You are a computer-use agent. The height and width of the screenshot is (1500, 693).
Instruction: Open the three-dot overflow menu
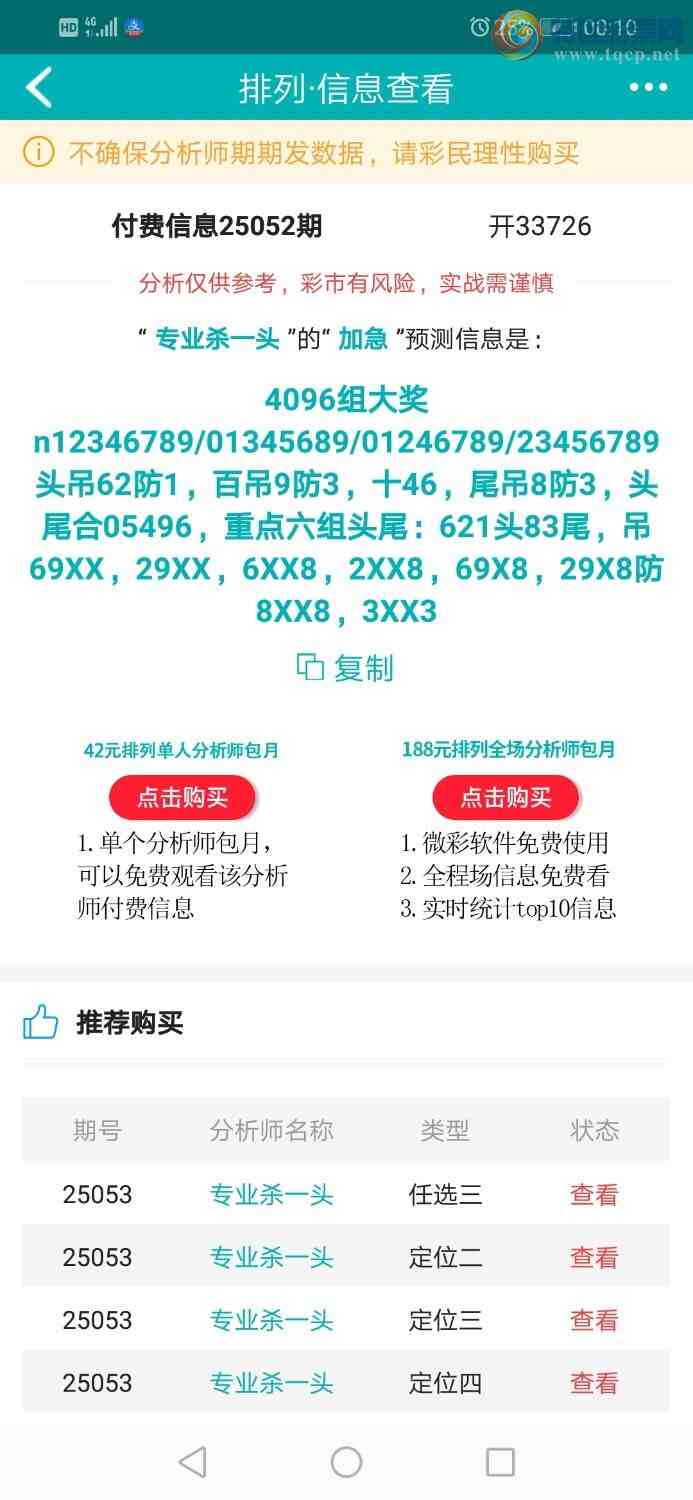[x=648, y=88]
